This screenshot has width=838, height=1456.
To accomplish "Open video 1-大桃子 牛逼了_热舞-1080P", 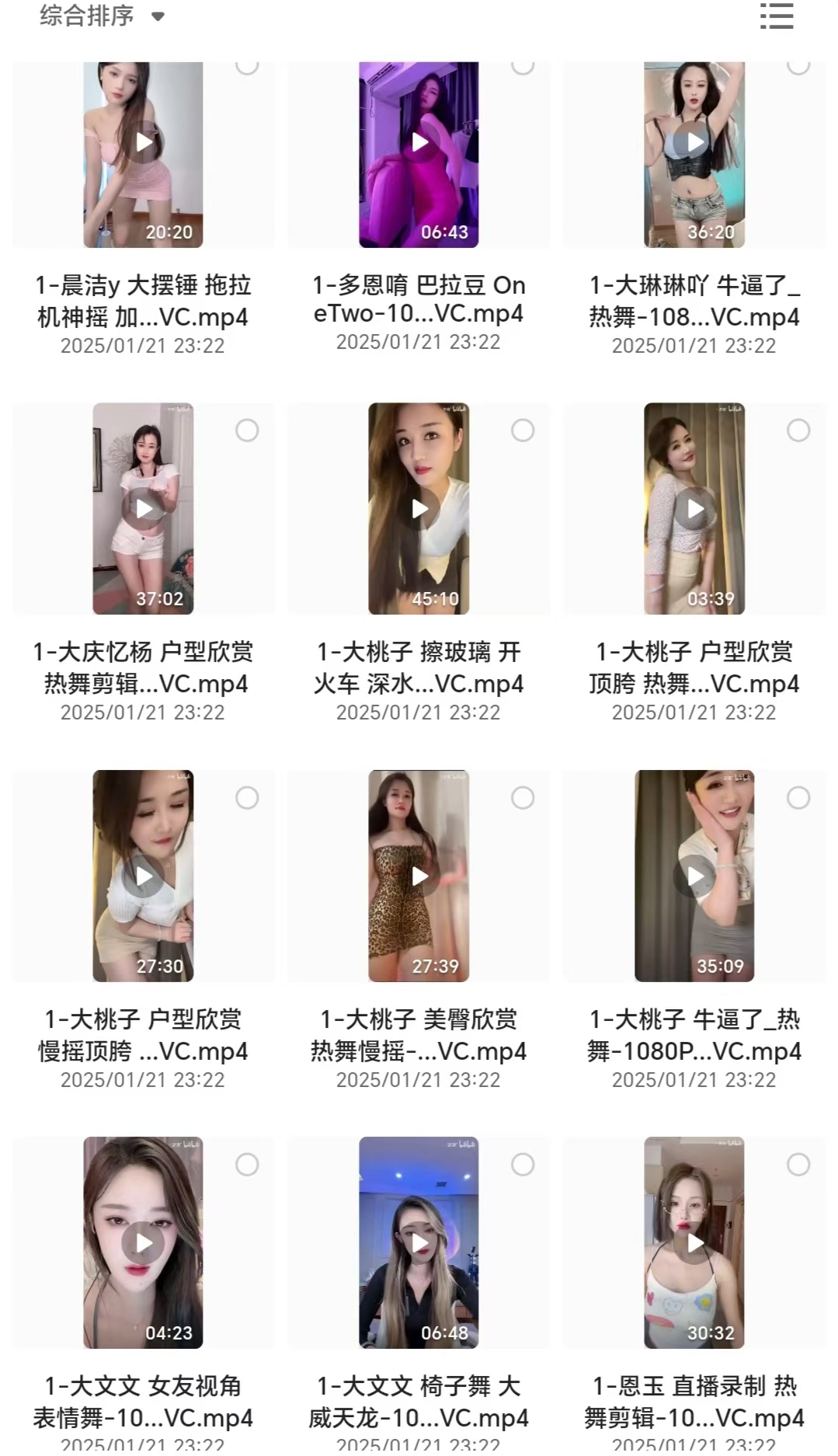I will 694,876.
